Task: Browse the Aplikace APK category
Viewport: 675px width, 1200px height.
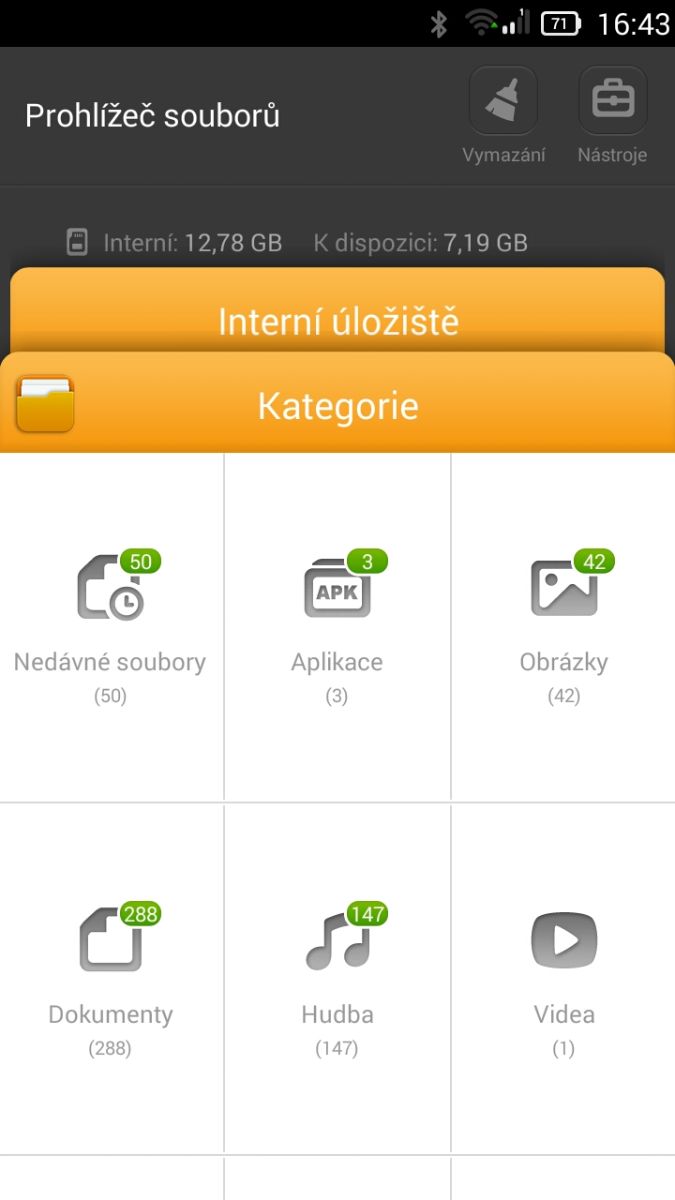Action: pos(337,625)
